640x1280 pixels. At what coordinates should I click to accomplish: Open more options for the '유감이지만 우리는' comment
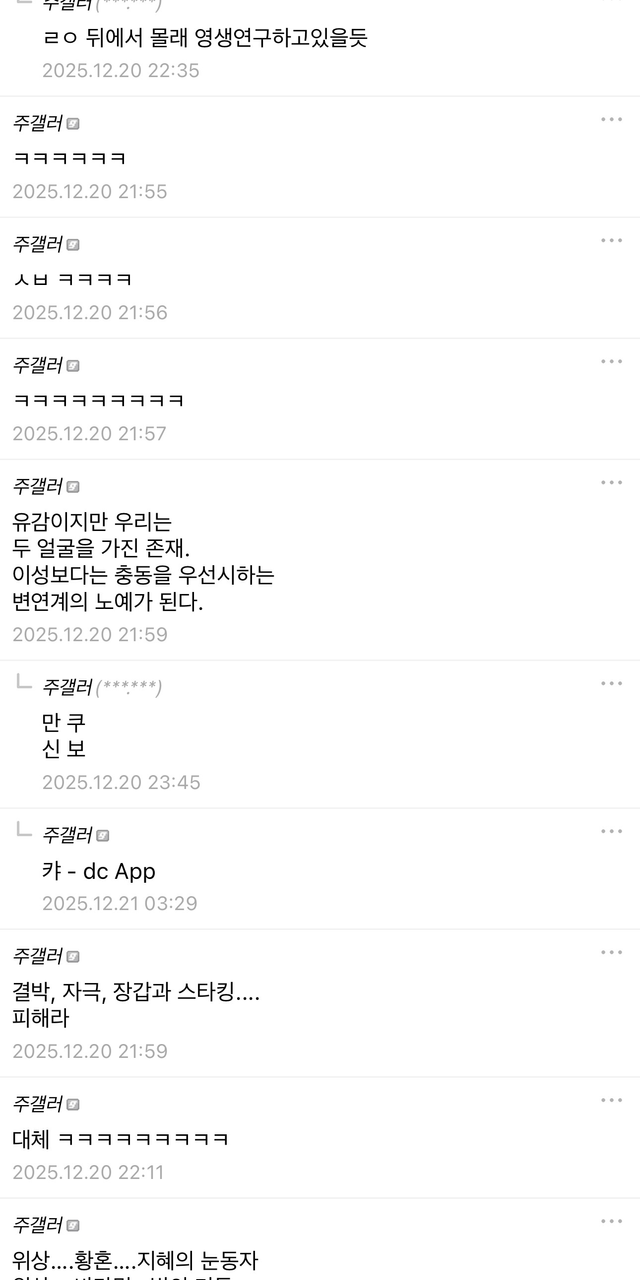tap(611, 483)
